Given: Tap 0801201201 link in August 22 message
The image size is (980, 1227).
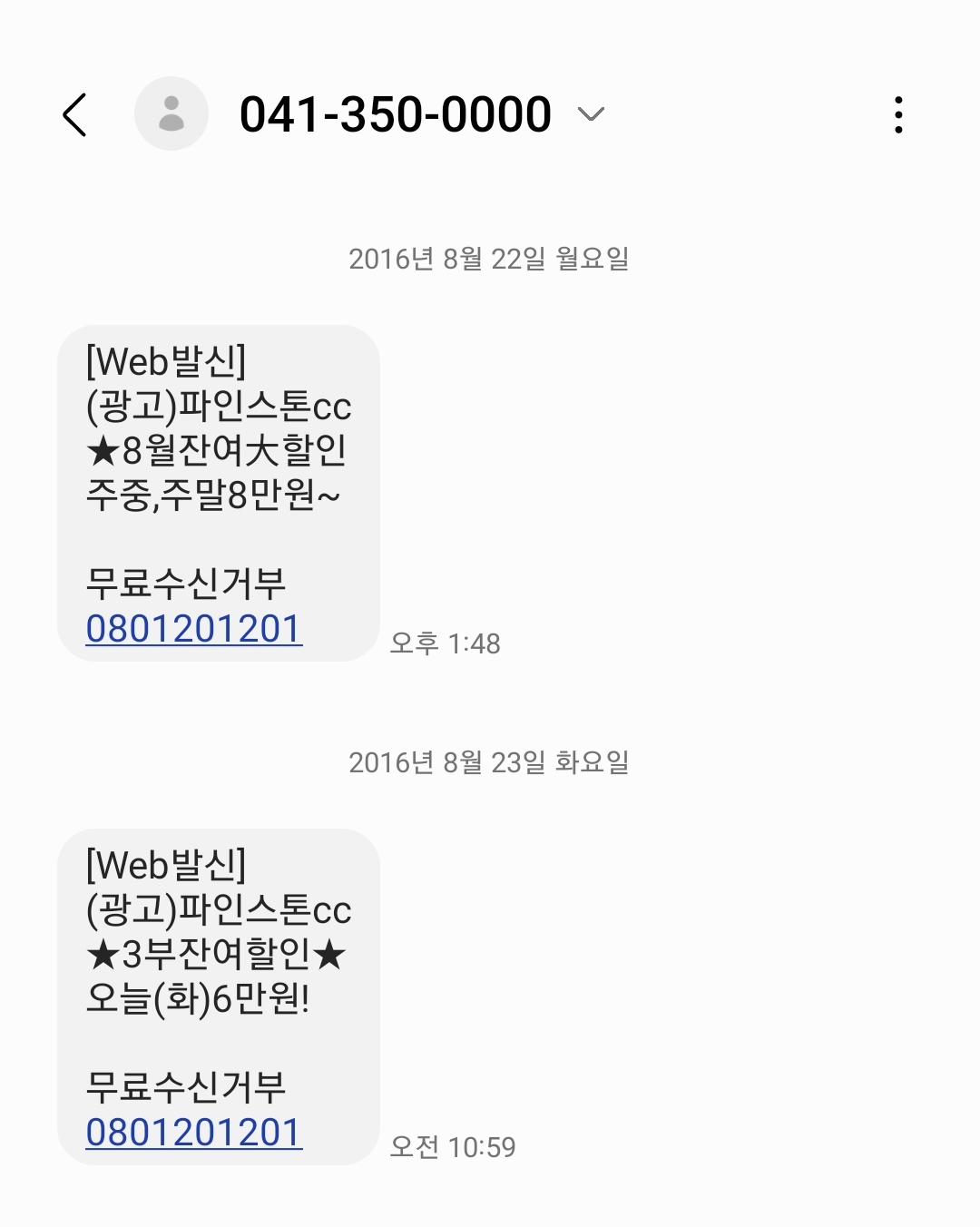Looking at the screenshot, I should (x=194, y=629).
